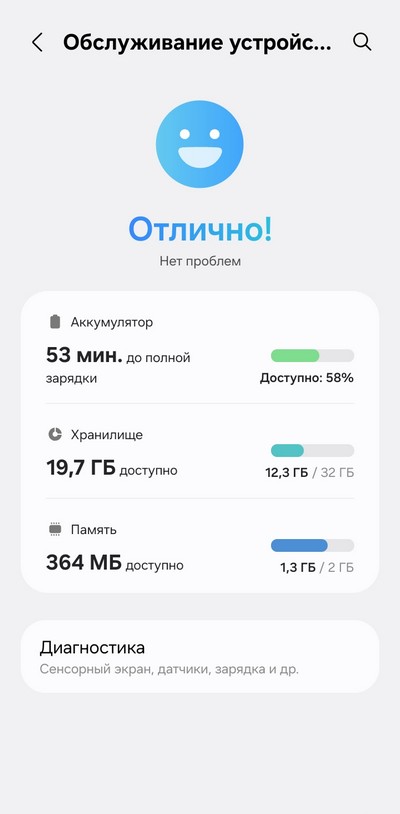Open the search magnifier icon
Viewport: 400px width, 814px height.
362,42
